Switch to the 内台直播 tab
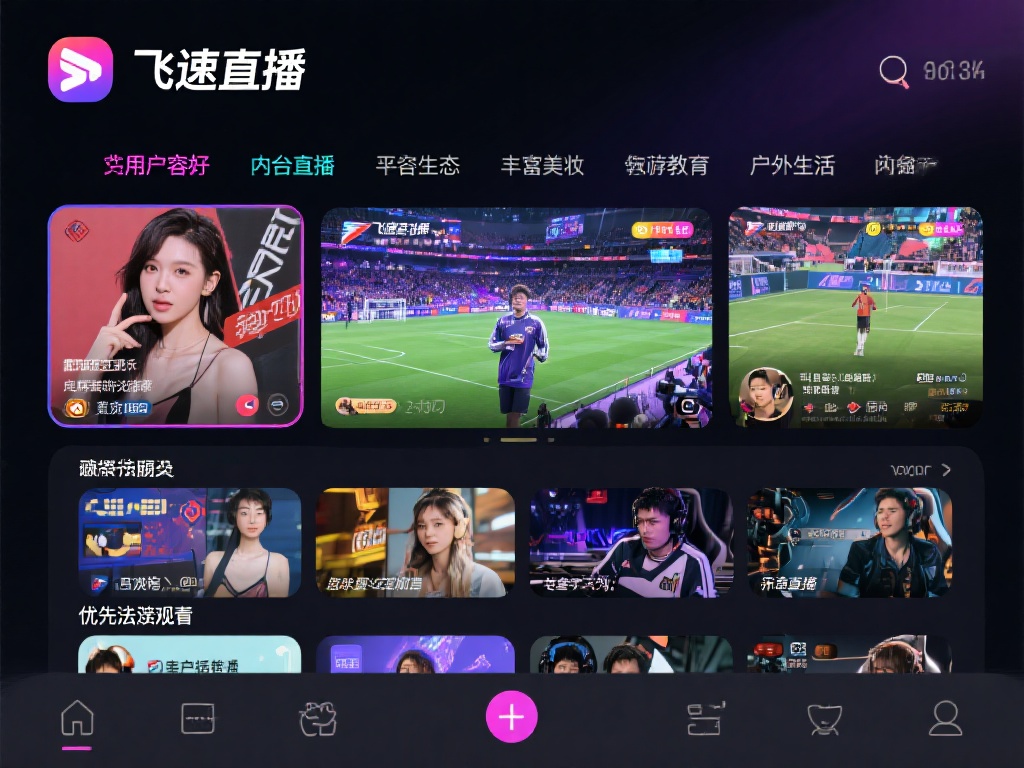Screen dimensions: 1024x768 [x=292, y=166]
